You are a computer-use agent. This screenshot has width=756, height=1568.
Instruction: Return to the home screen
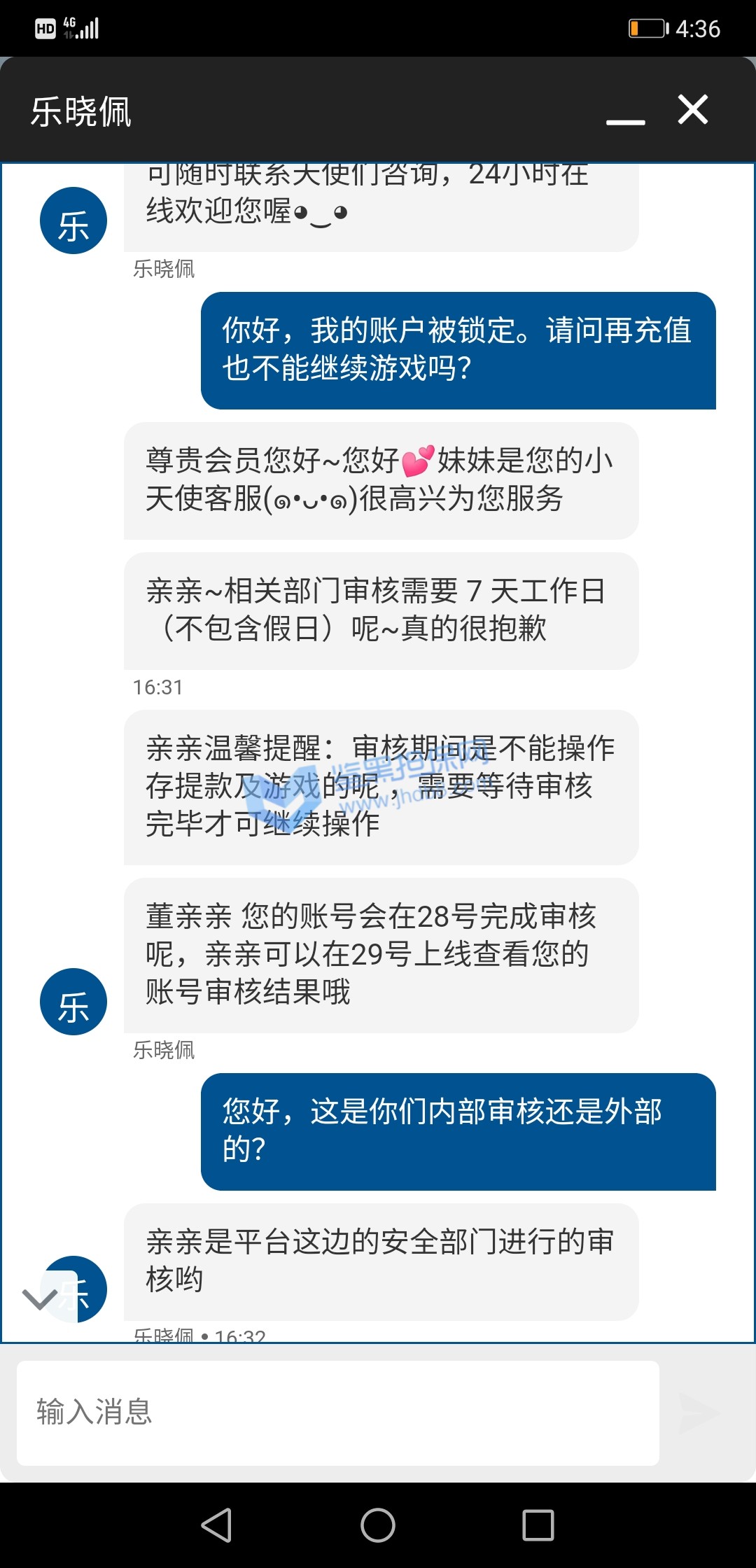tap(378, 1525)
